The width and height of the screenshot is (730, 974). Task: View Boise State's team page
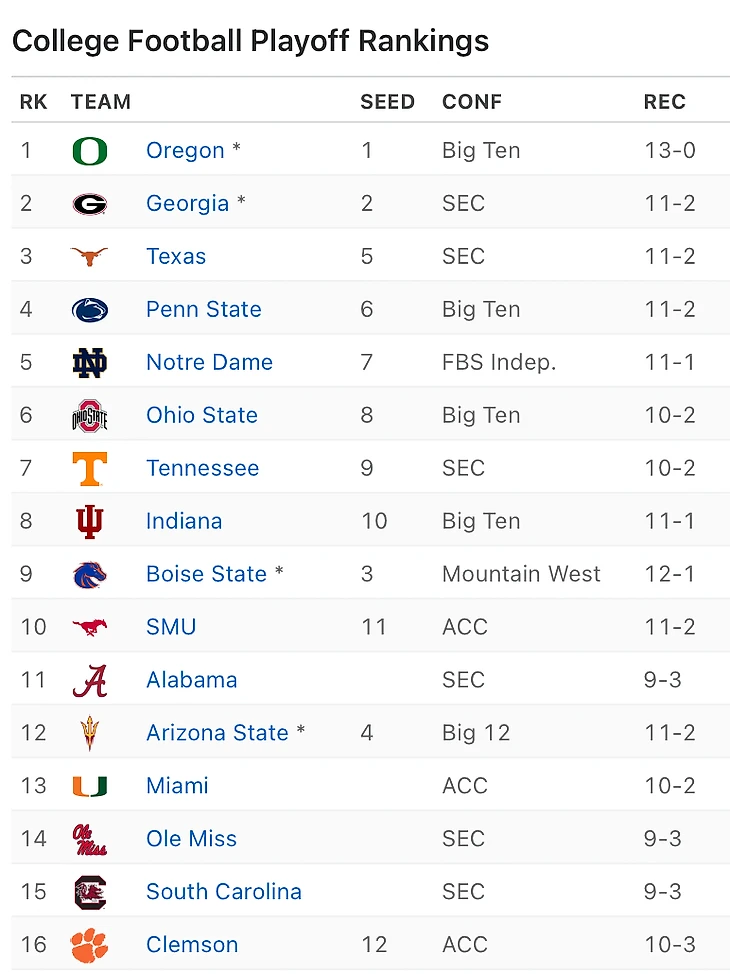click(206, 575)
